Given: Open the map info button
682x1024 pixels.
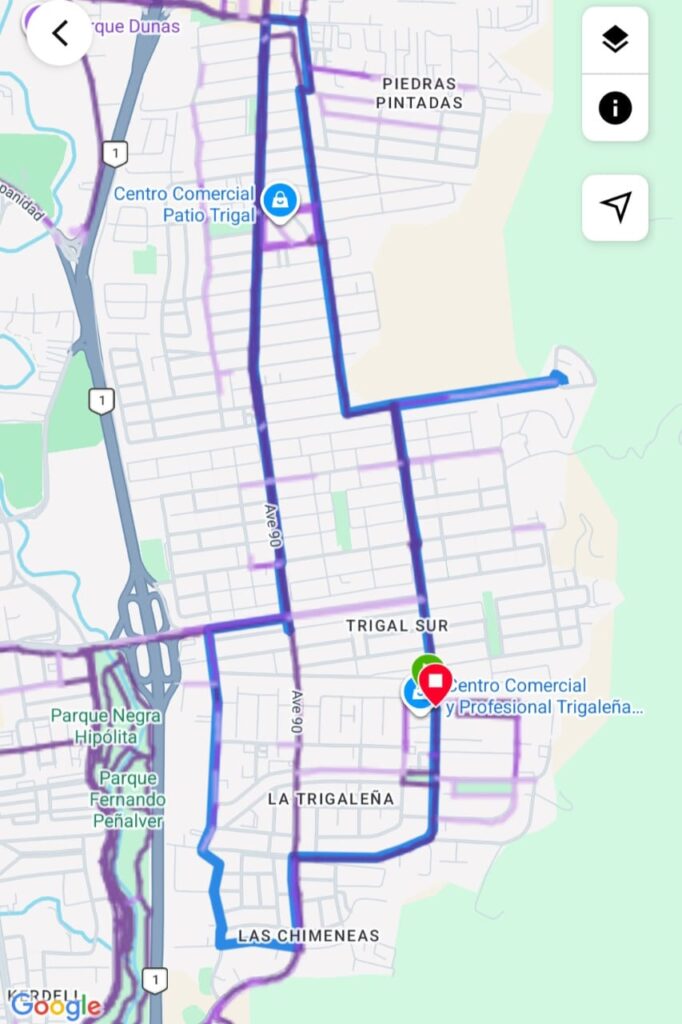Looking at the screenshot, I should click(615, 107).
